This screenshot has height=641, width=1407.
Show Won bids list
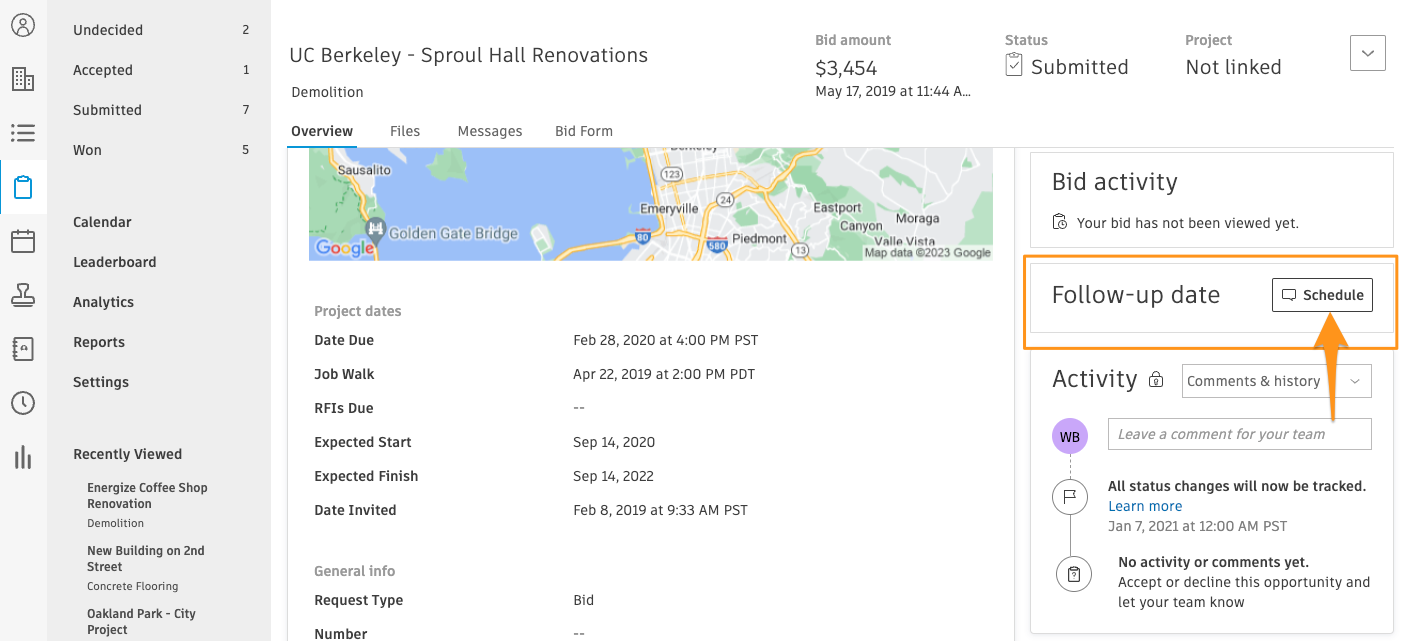click(x=87, y=150)
